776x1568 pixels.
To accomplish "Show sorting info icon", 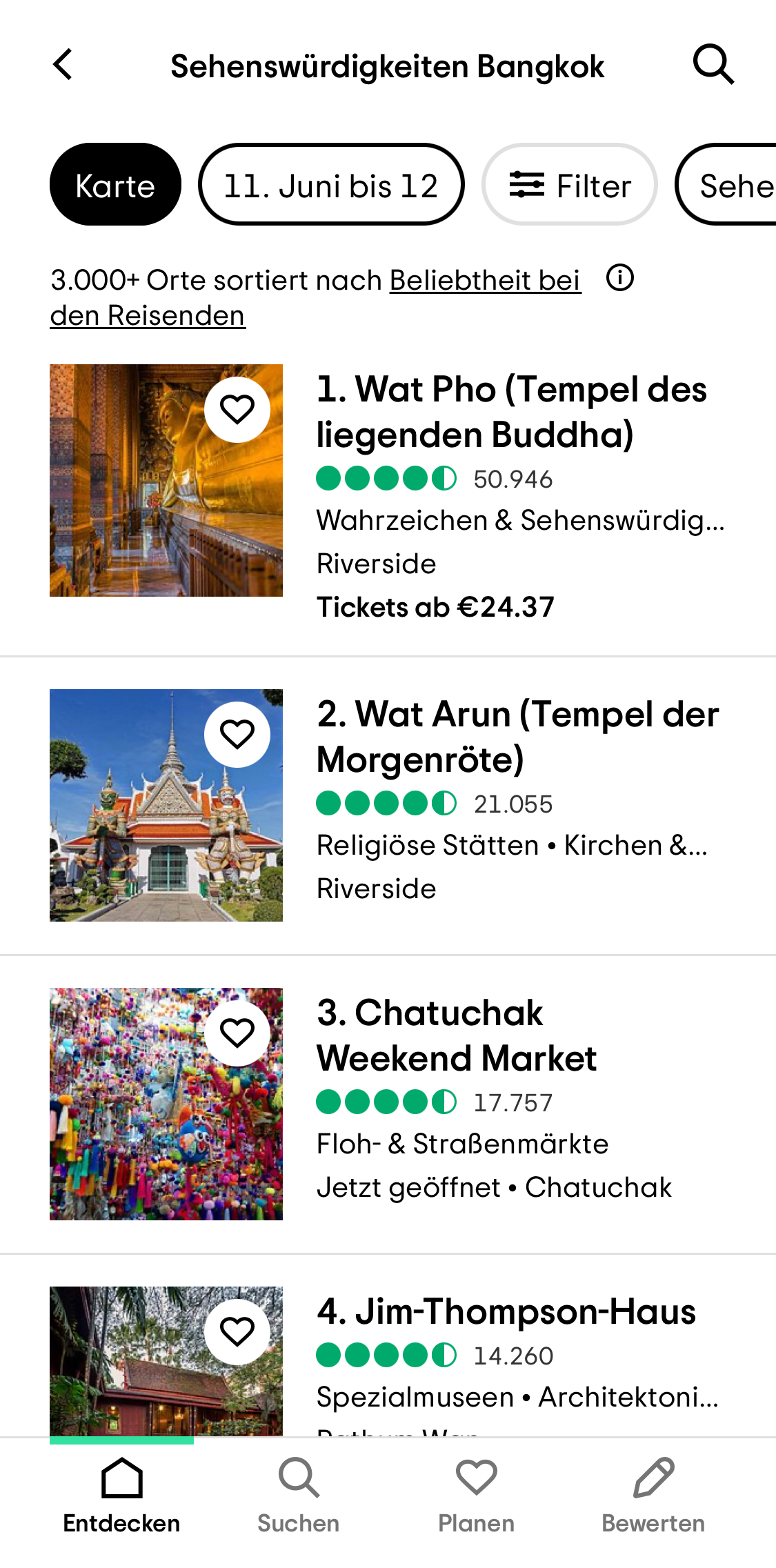I will click(619, 279).
